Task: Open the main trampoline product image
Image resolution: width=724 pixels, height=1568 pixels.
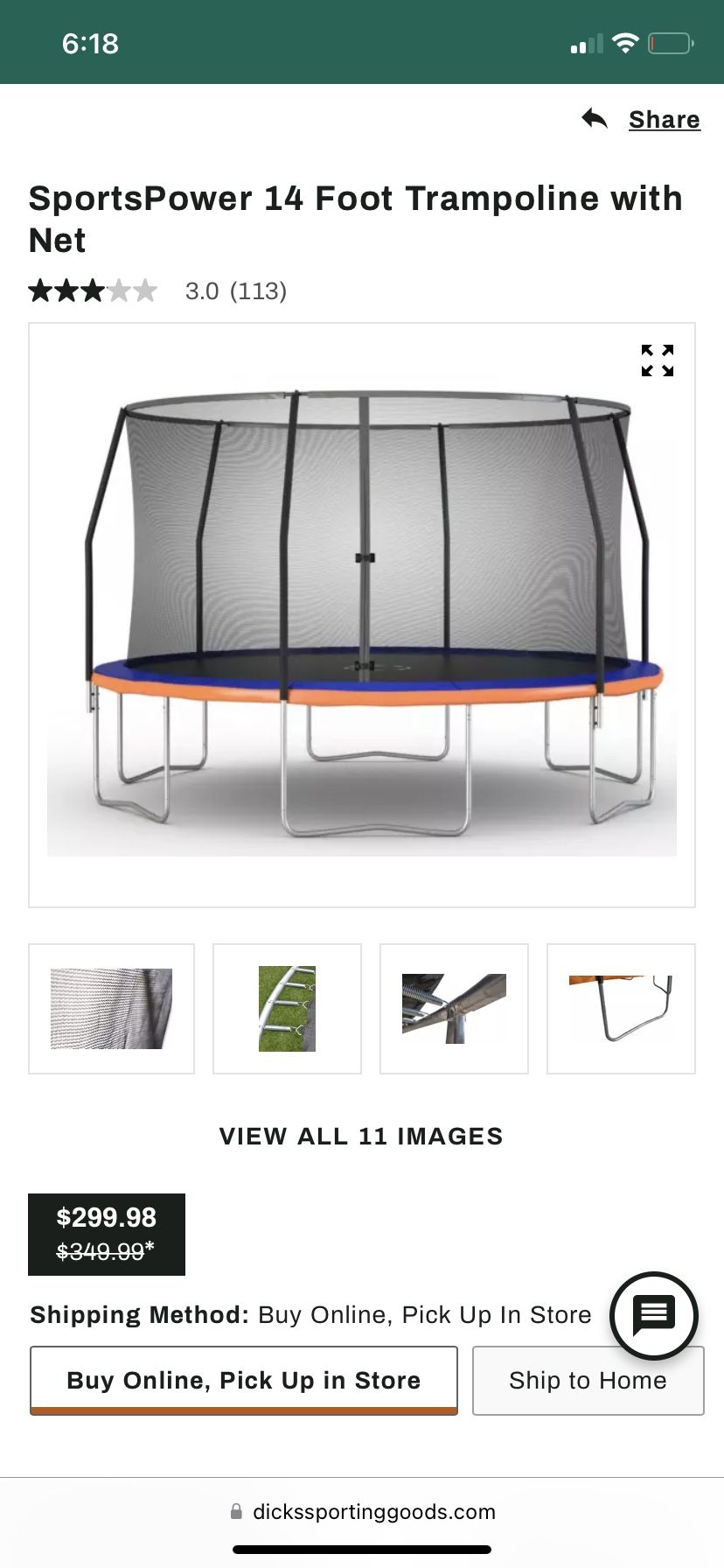Action: [x=362, y=615]
